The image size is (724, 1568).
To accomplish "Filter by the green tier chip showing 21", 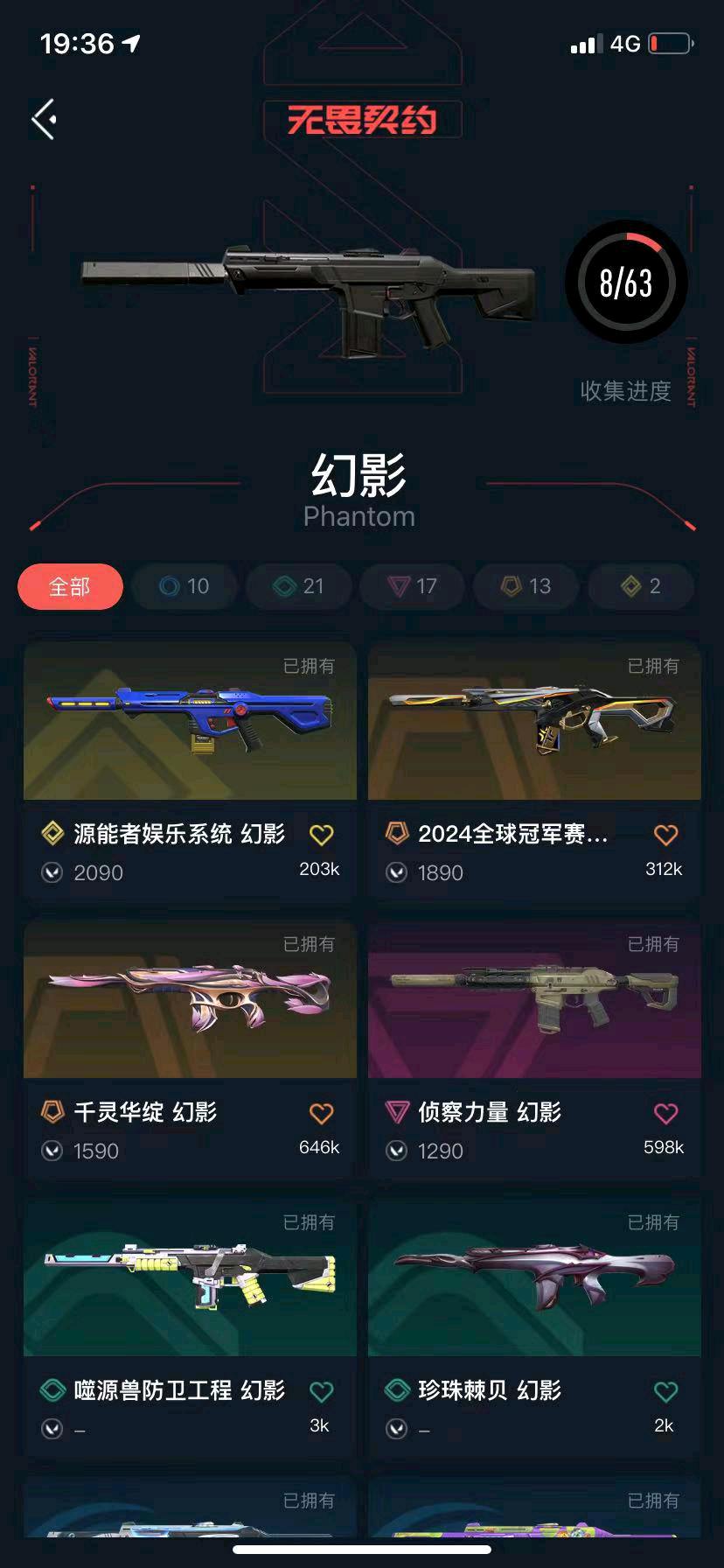I will 299,586.
